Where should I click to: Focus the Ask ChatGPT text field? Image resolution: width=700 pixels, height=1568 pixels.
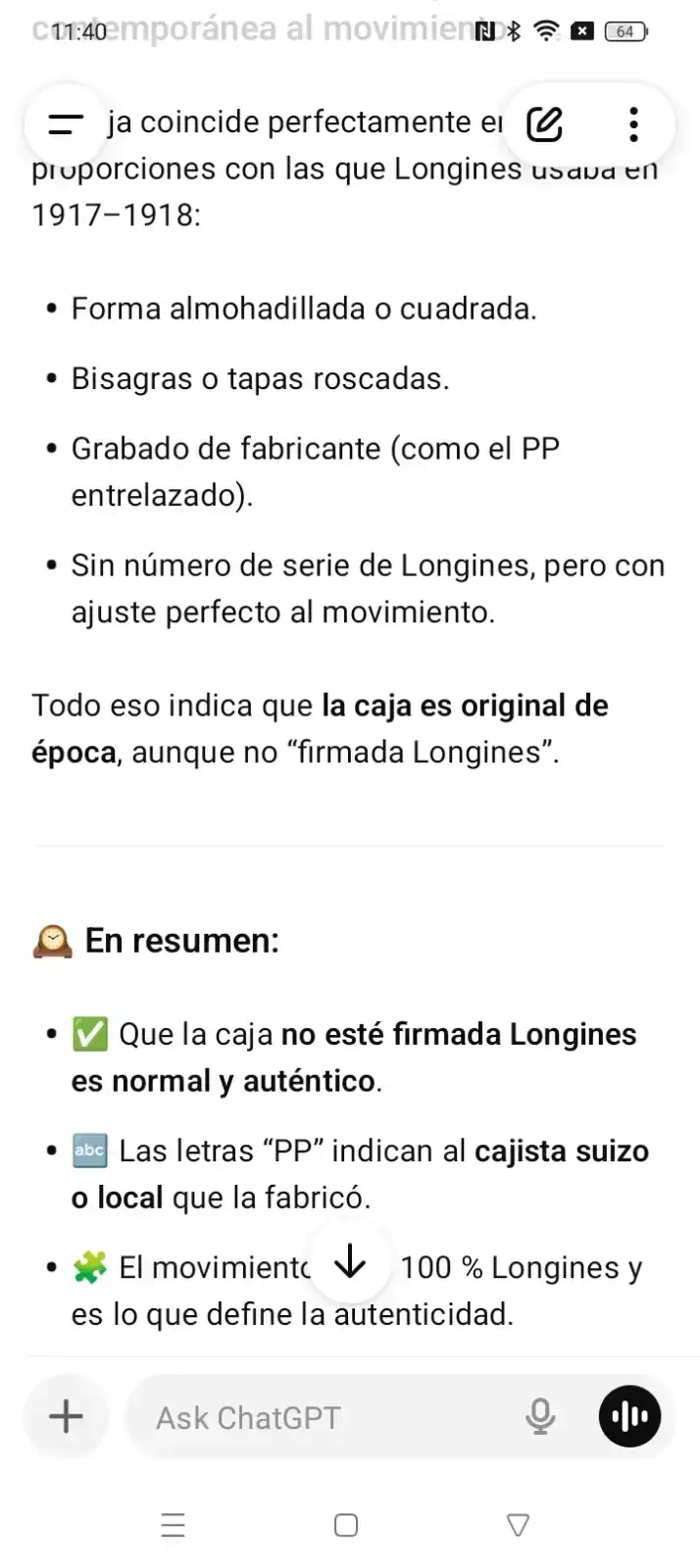[x=324, y=1417]
